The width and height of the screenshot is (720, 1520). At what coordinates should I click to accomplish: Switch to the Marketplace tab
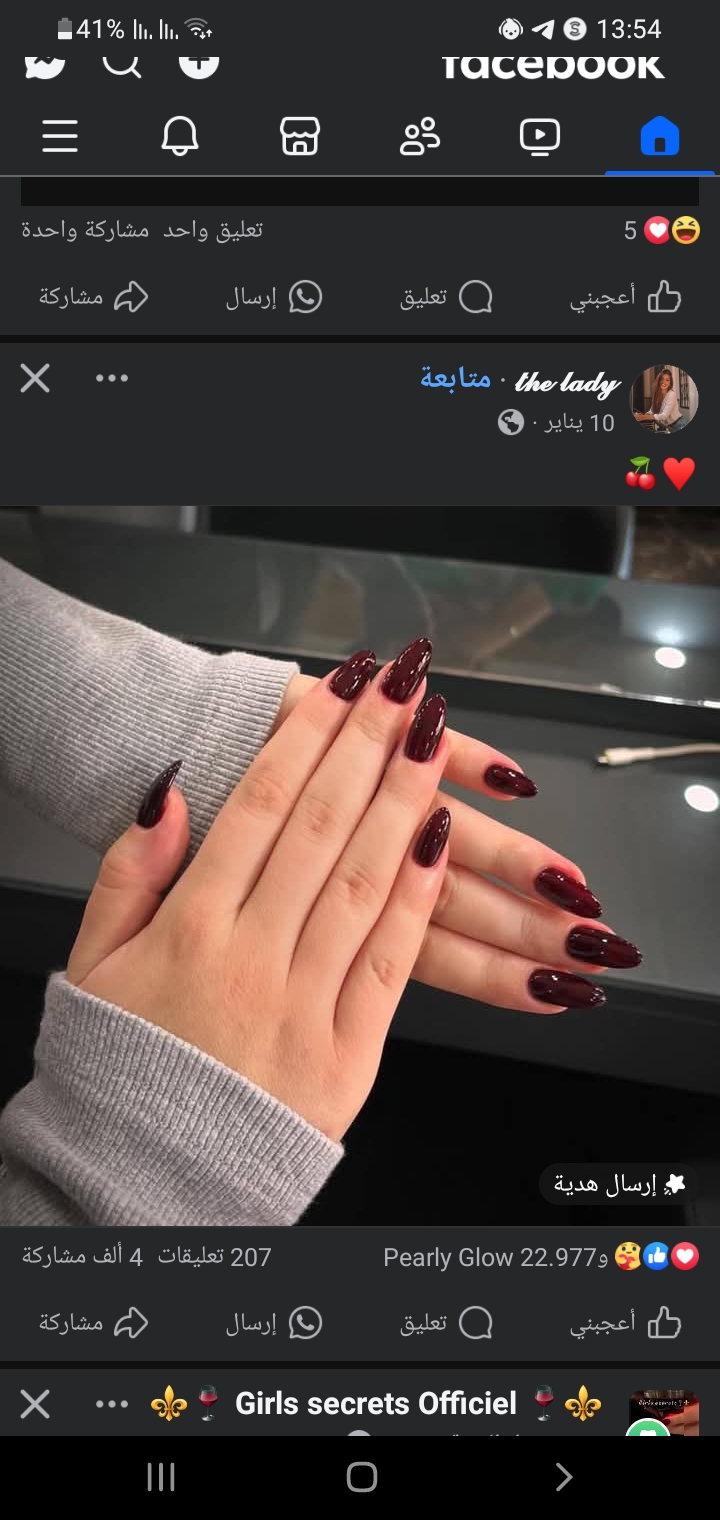click(300, 136)
